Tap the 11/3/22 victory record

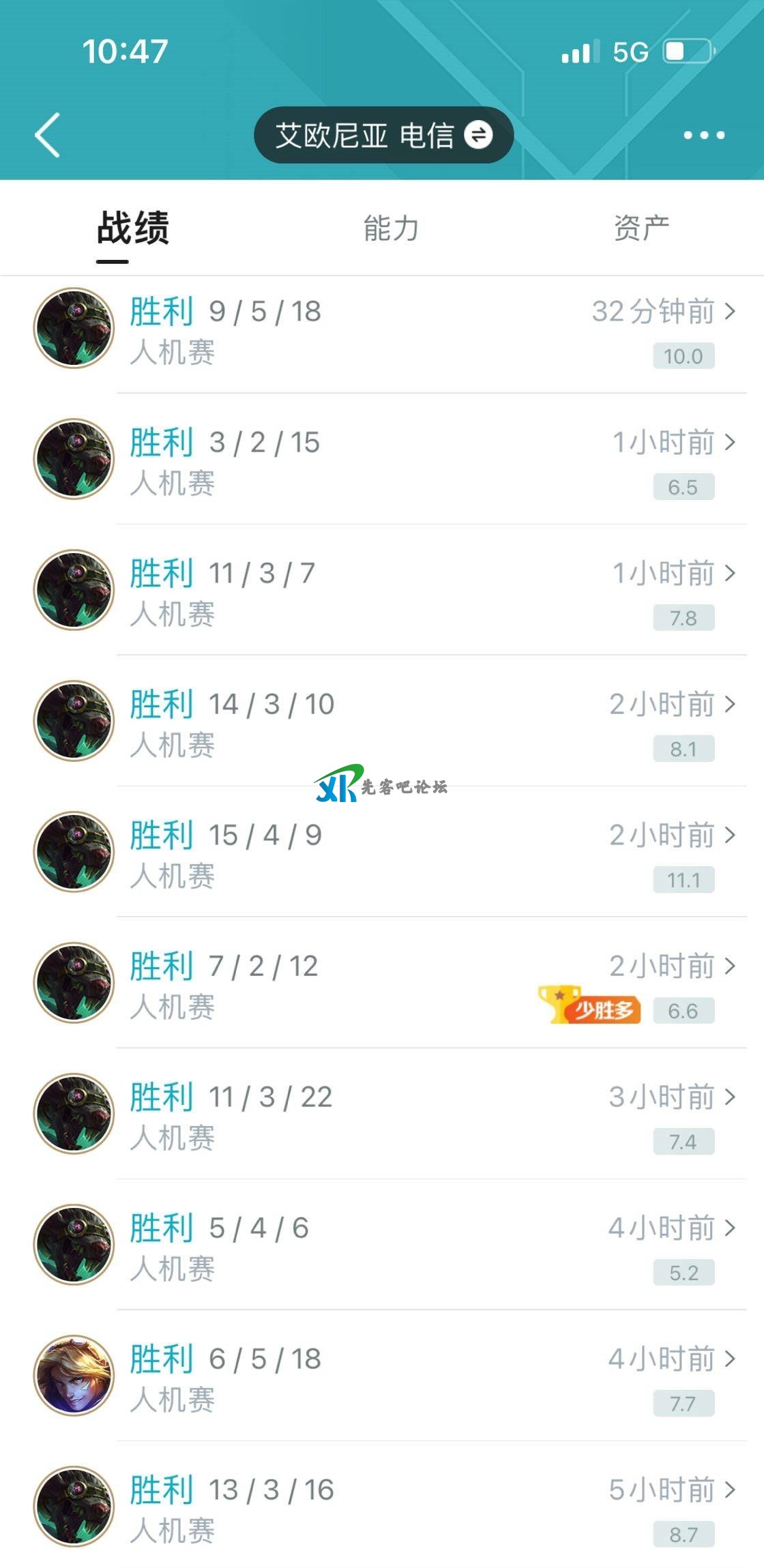tap(232, 1095)
